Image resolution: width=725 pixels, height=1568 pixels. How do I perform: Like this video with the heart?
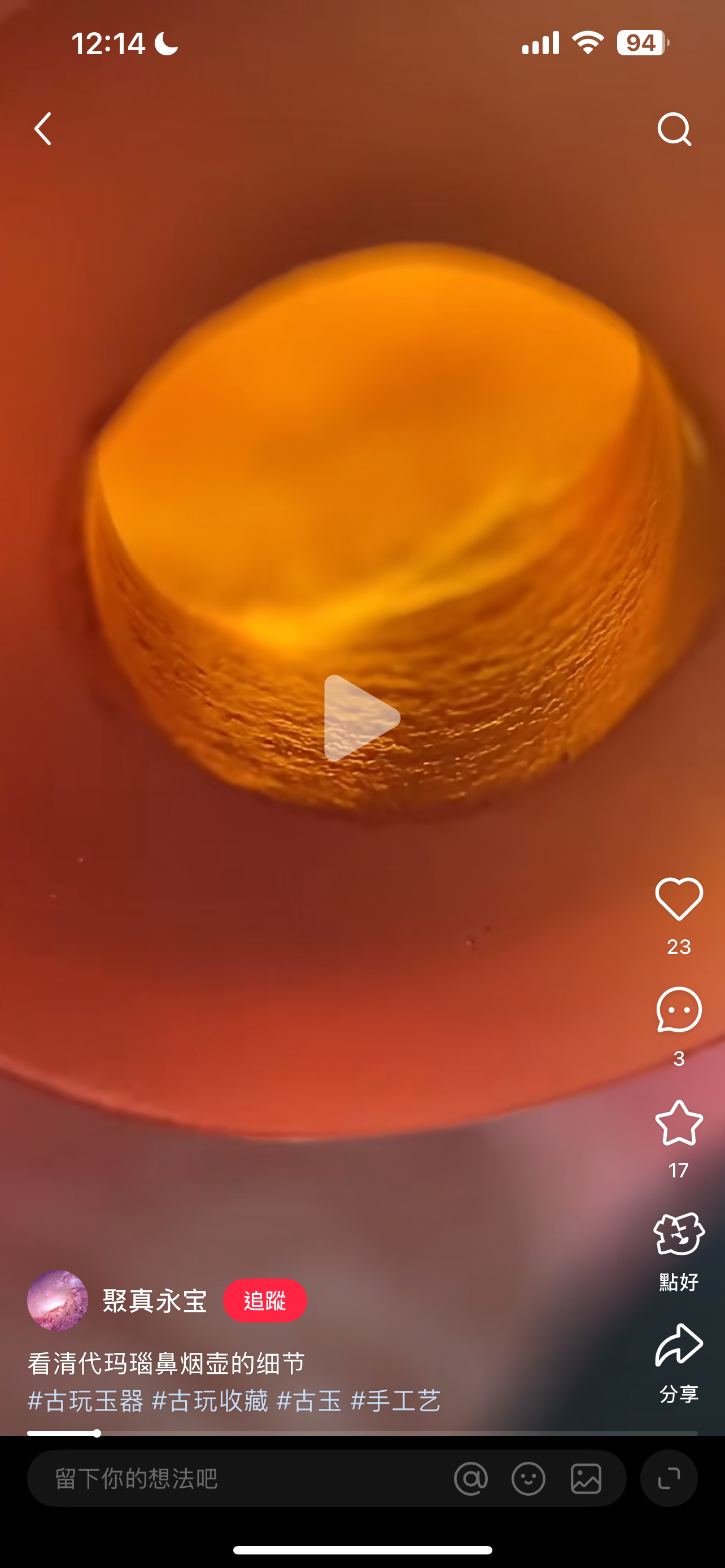point(679,899)
